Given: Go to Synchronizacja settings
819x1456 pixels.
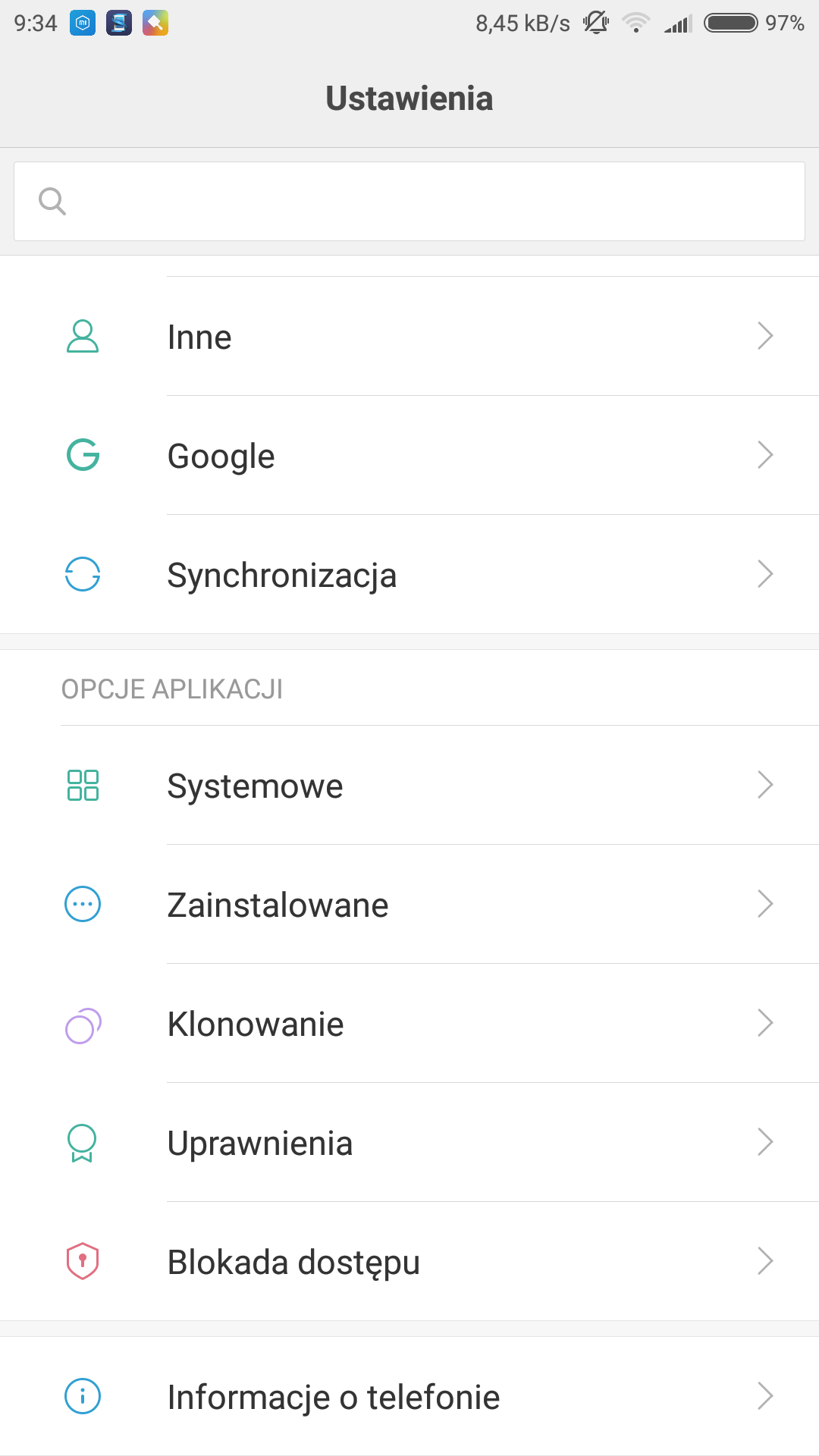Looking at the screenshot, I should (x=409, y=575).
